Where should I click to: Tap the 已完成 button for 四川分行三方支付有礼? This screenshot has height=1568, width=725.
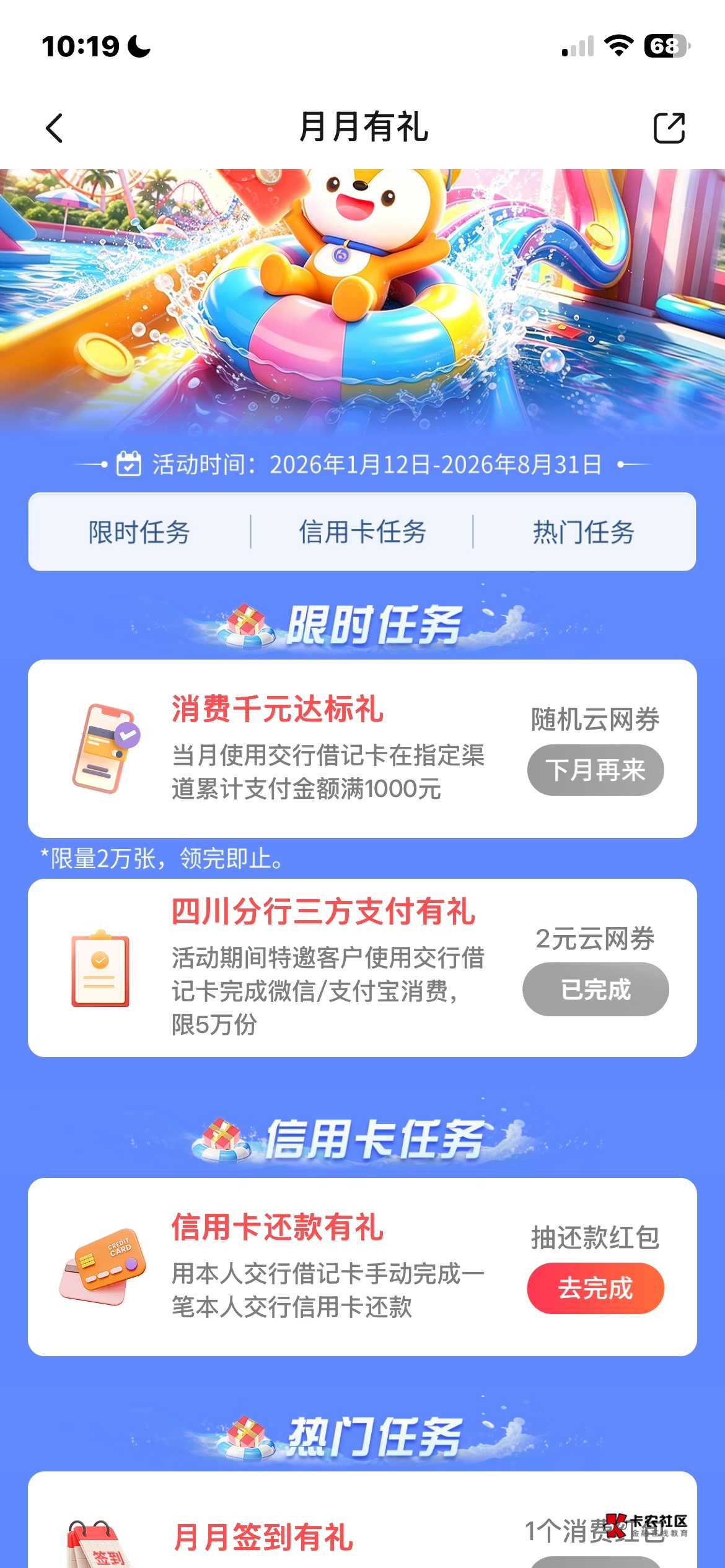click(x=595, y=989)
